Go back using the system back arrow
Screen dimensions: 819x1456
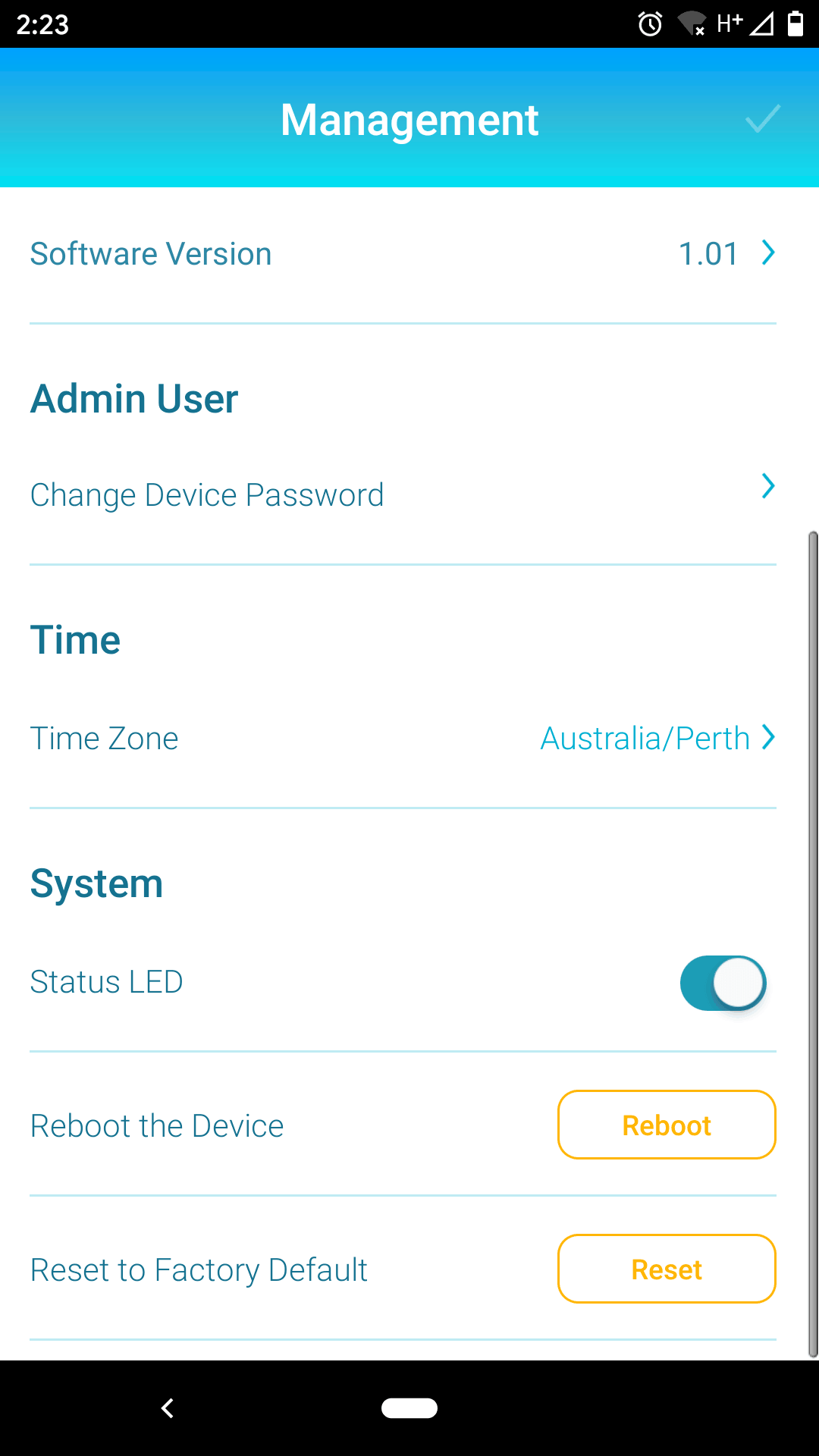[168, 1408]
